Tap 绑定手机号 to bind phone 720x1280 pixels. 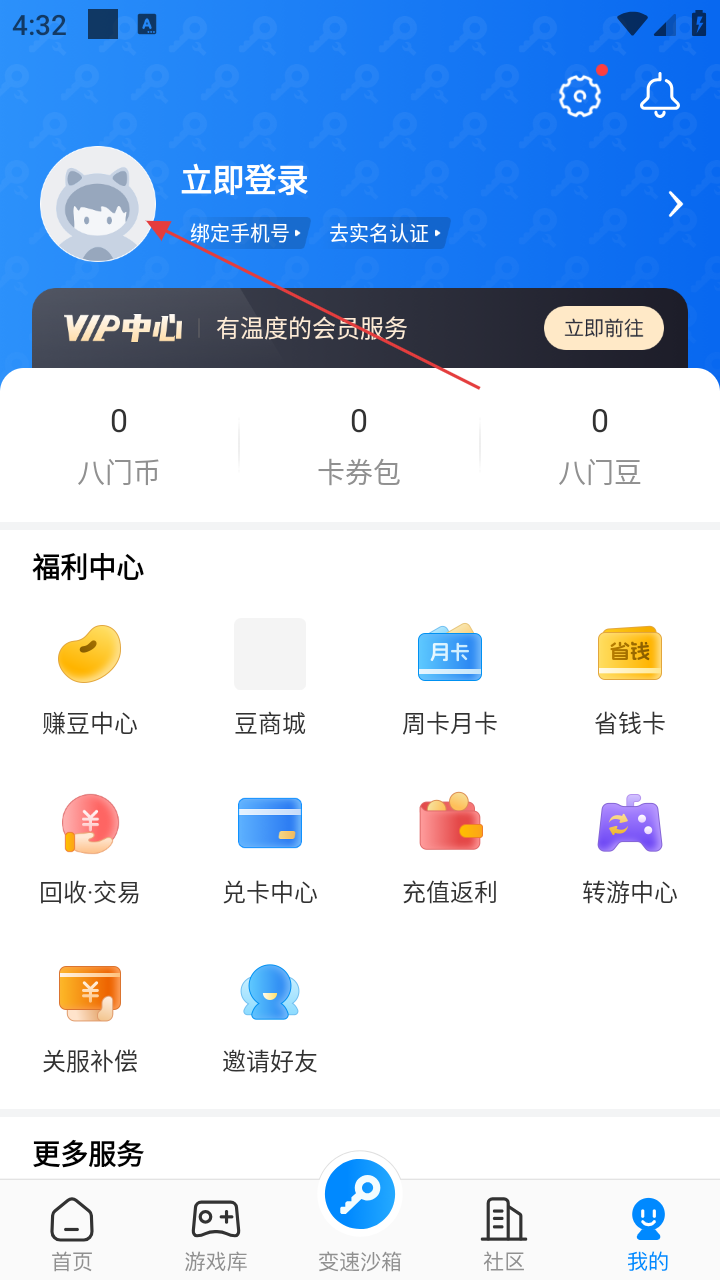pyautogui.click(x=245, y=233)
